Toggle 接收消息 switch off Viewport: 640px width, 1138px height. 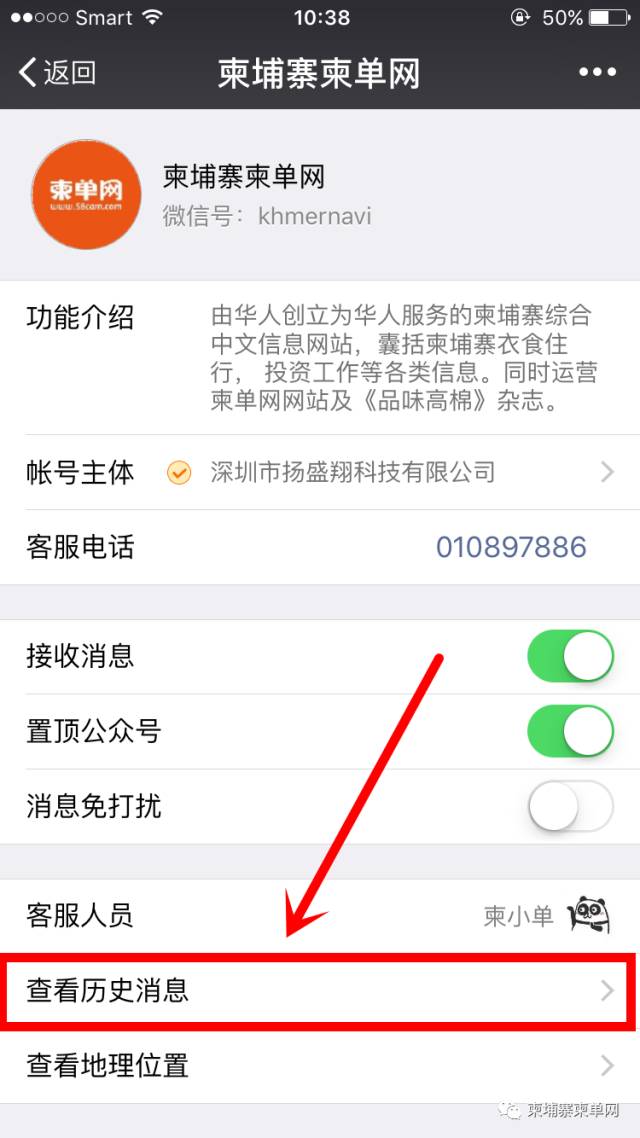pyautogui.click(x=570, y=656)
